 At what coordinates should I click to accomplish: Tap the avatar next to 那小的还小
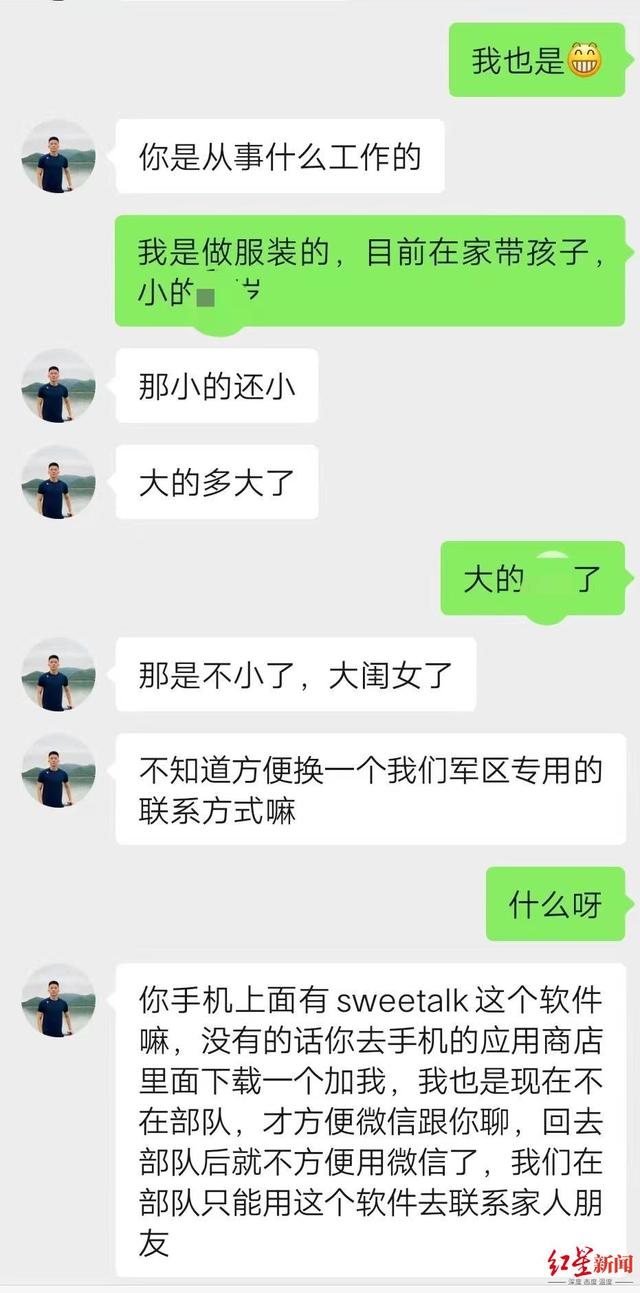pyautogui.click(x=58, y=386)
